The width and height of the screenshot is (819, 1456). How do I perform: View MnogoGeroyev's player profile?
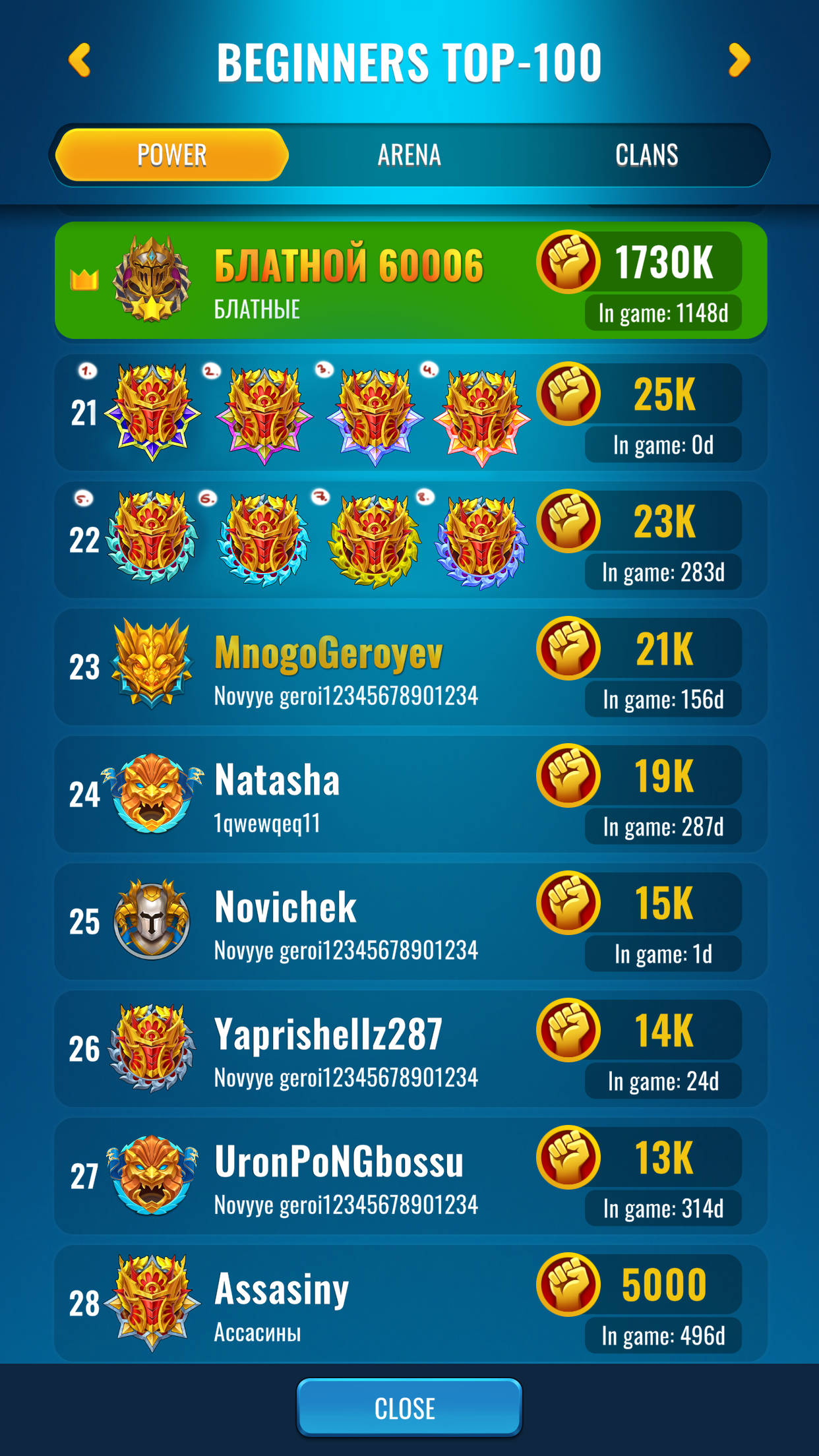(x=410, y=667)
